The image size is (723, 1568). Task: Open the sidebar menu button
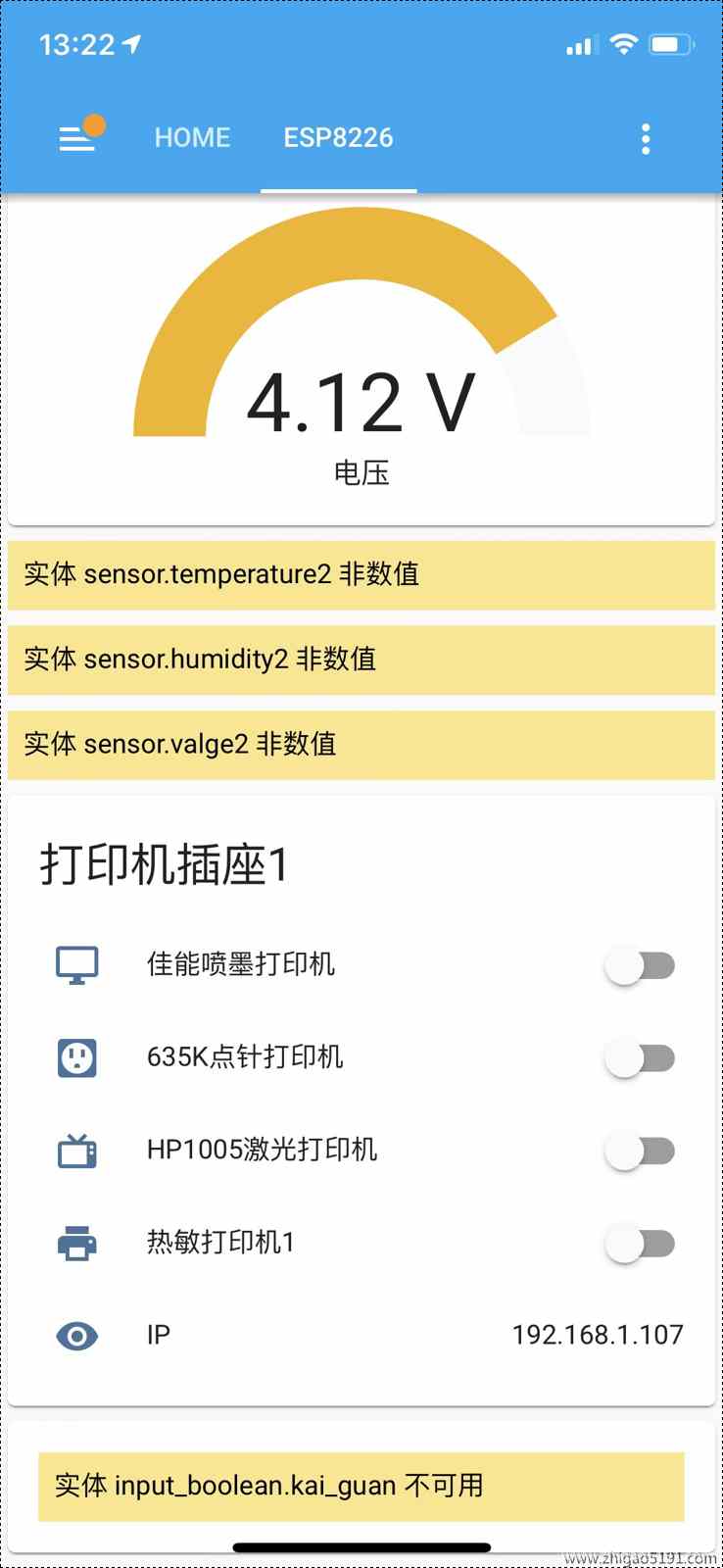point(77,138)
